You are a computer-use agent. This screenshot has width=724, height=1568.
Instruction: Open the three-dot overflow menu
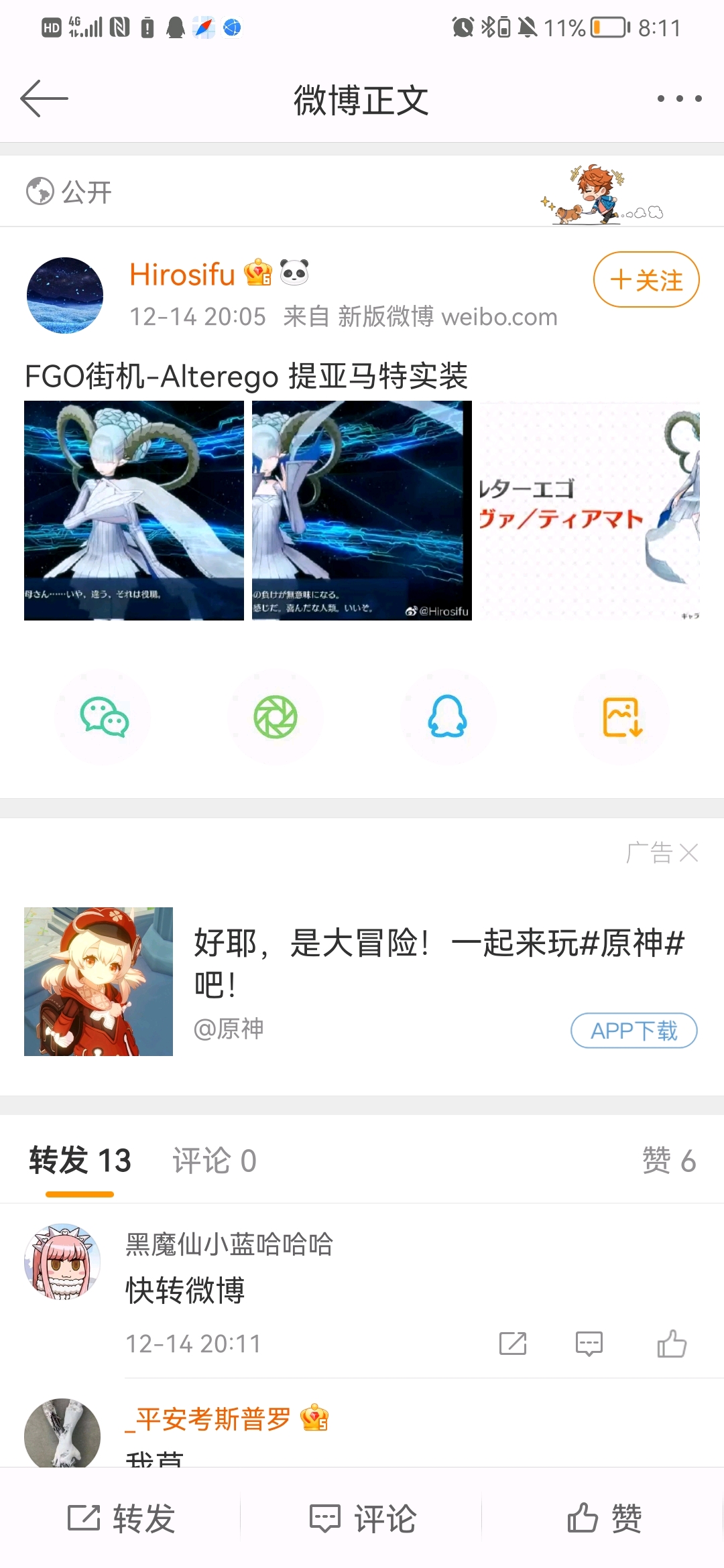click(679, 99)
